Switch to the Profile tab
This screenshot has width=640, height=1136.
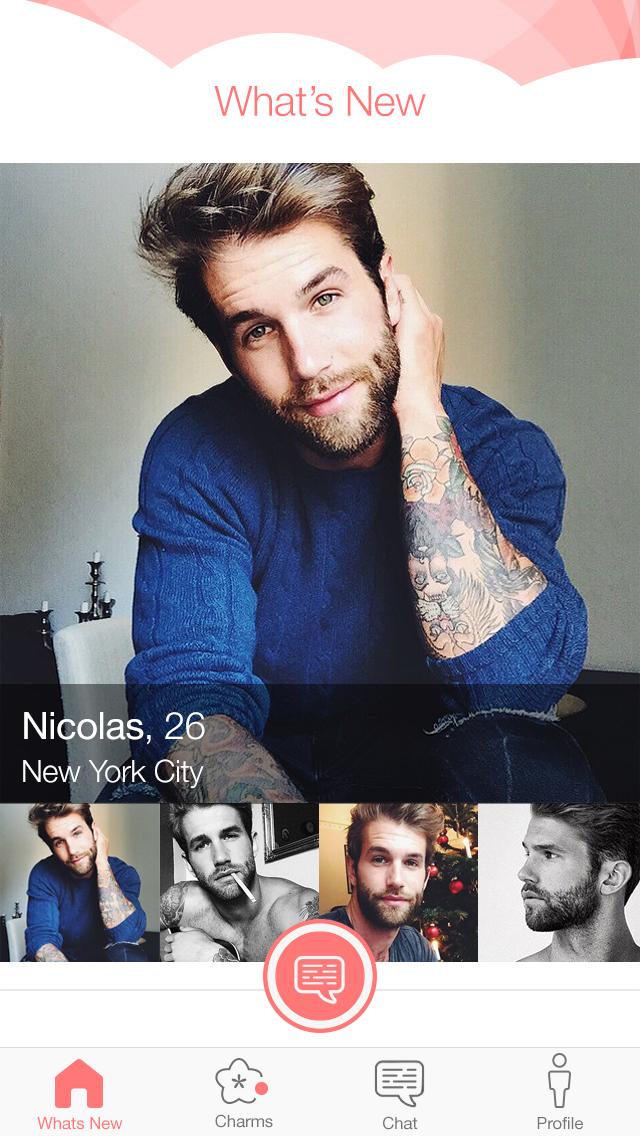pyautogui.click(x=559, y=1094)
